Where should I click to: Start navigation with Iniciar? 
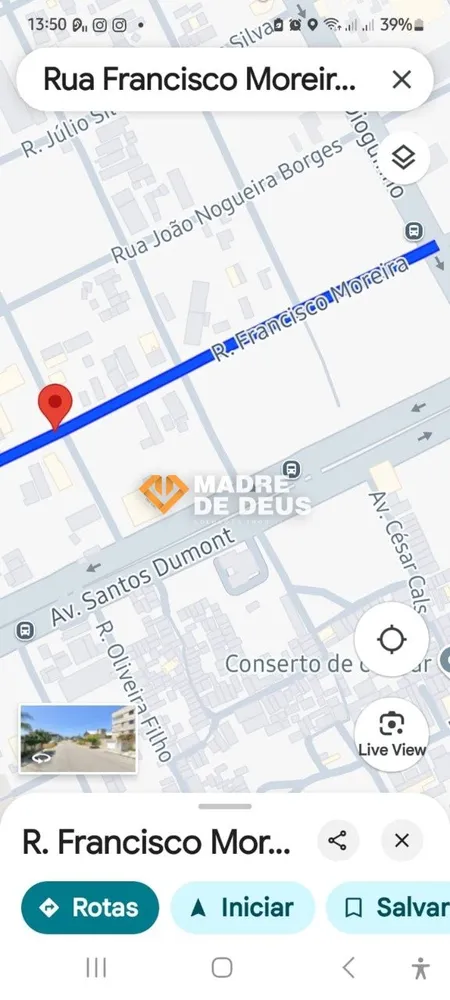(x=243, y=907)
